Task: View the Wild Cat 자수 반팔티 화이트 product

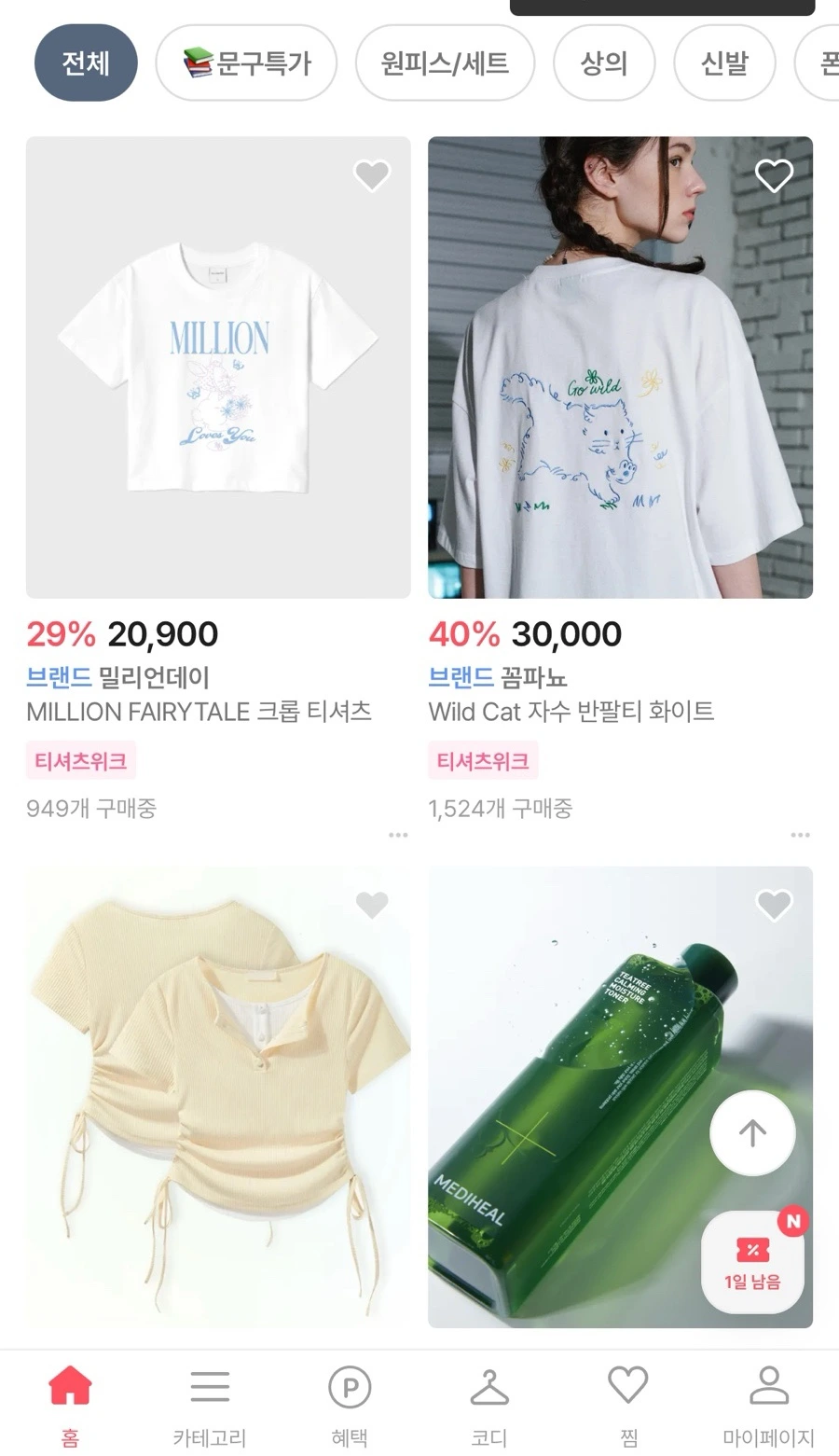Action: coord(620,367)
